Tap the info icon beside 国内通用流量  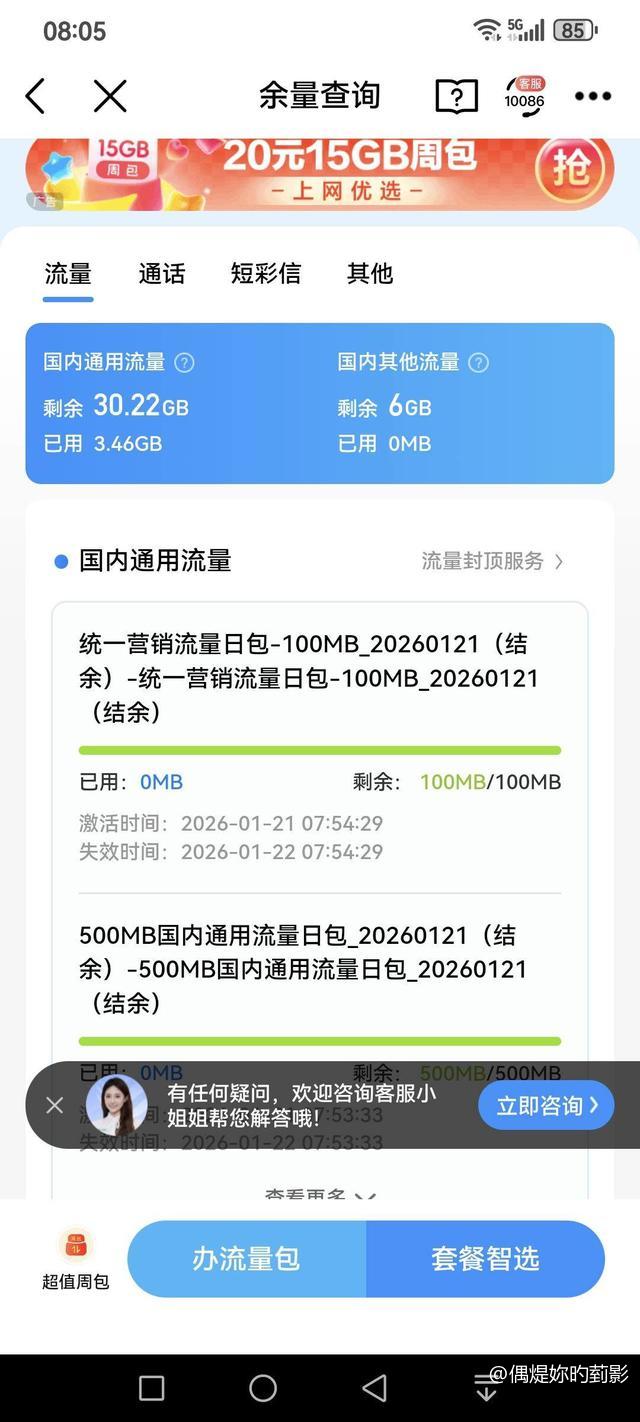[184, 362]
